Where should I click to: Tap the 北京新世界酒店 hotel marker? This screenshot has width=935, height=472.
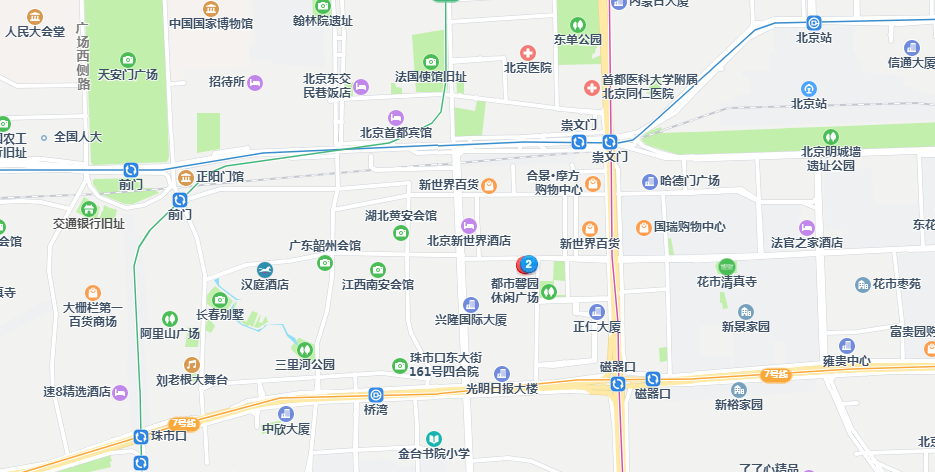pyautogui.click(x=468, y=225)
